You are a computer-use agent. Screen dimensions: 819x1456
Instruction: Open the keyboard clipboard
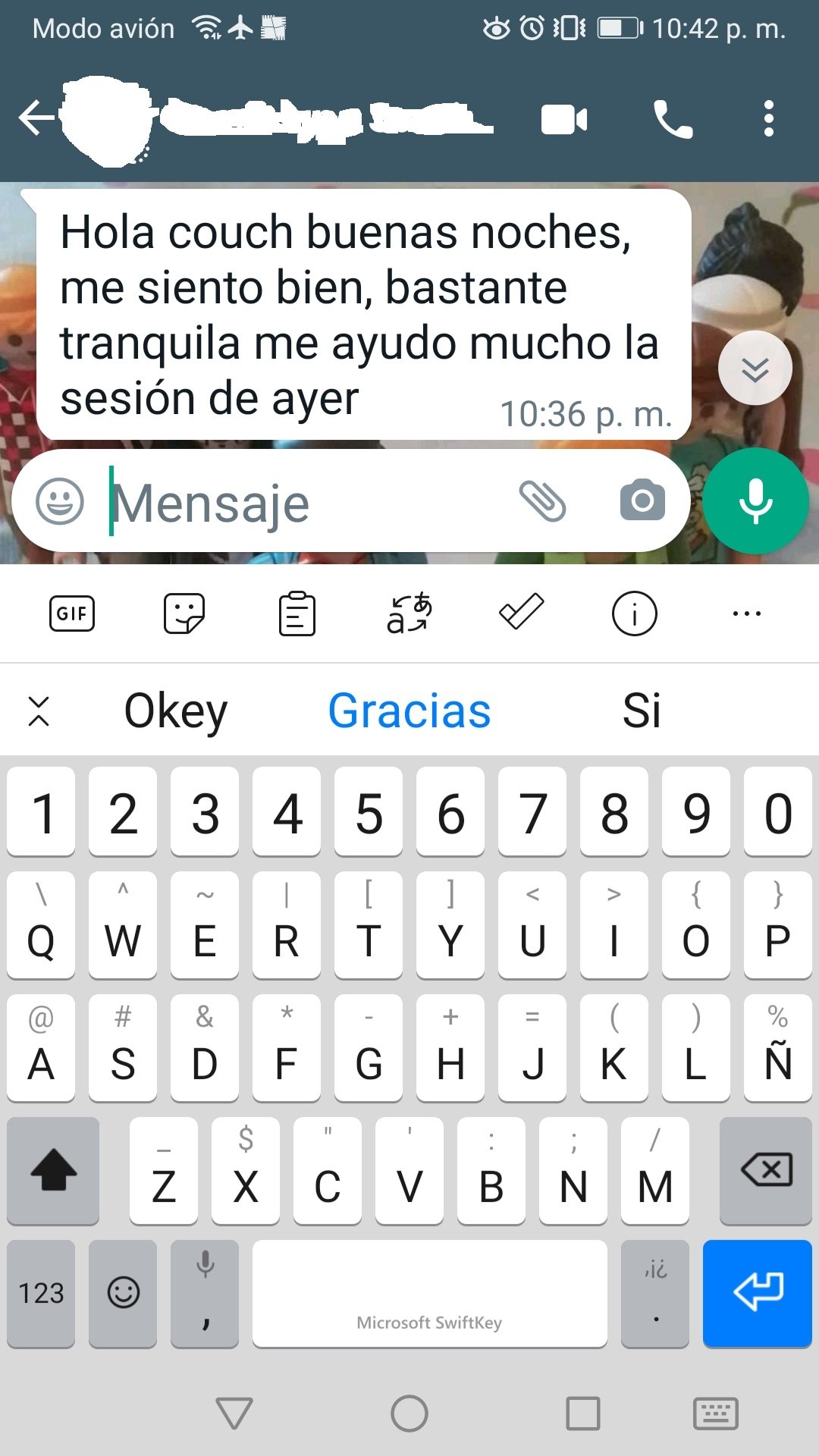(297, 613)
